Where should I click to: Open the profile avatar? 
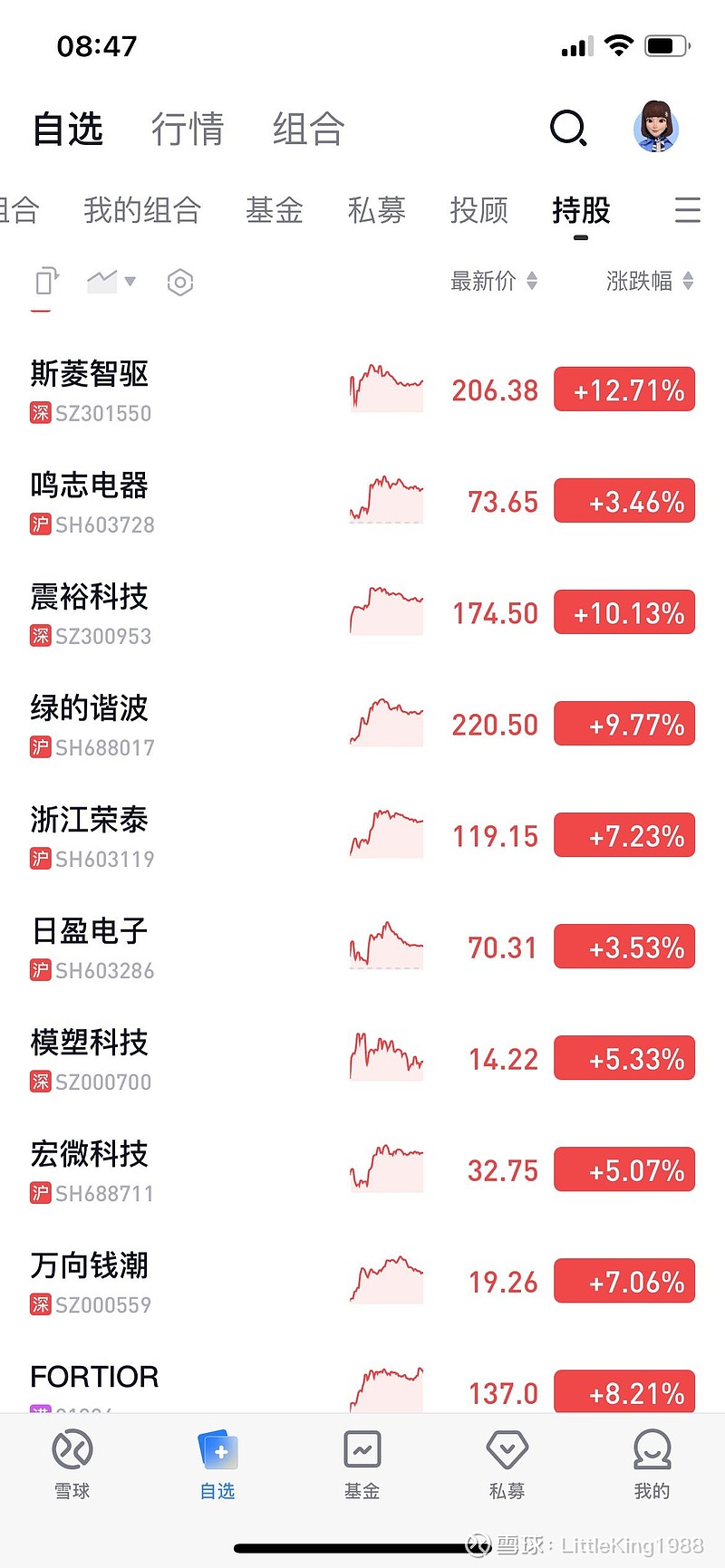(x=655, y=128)
